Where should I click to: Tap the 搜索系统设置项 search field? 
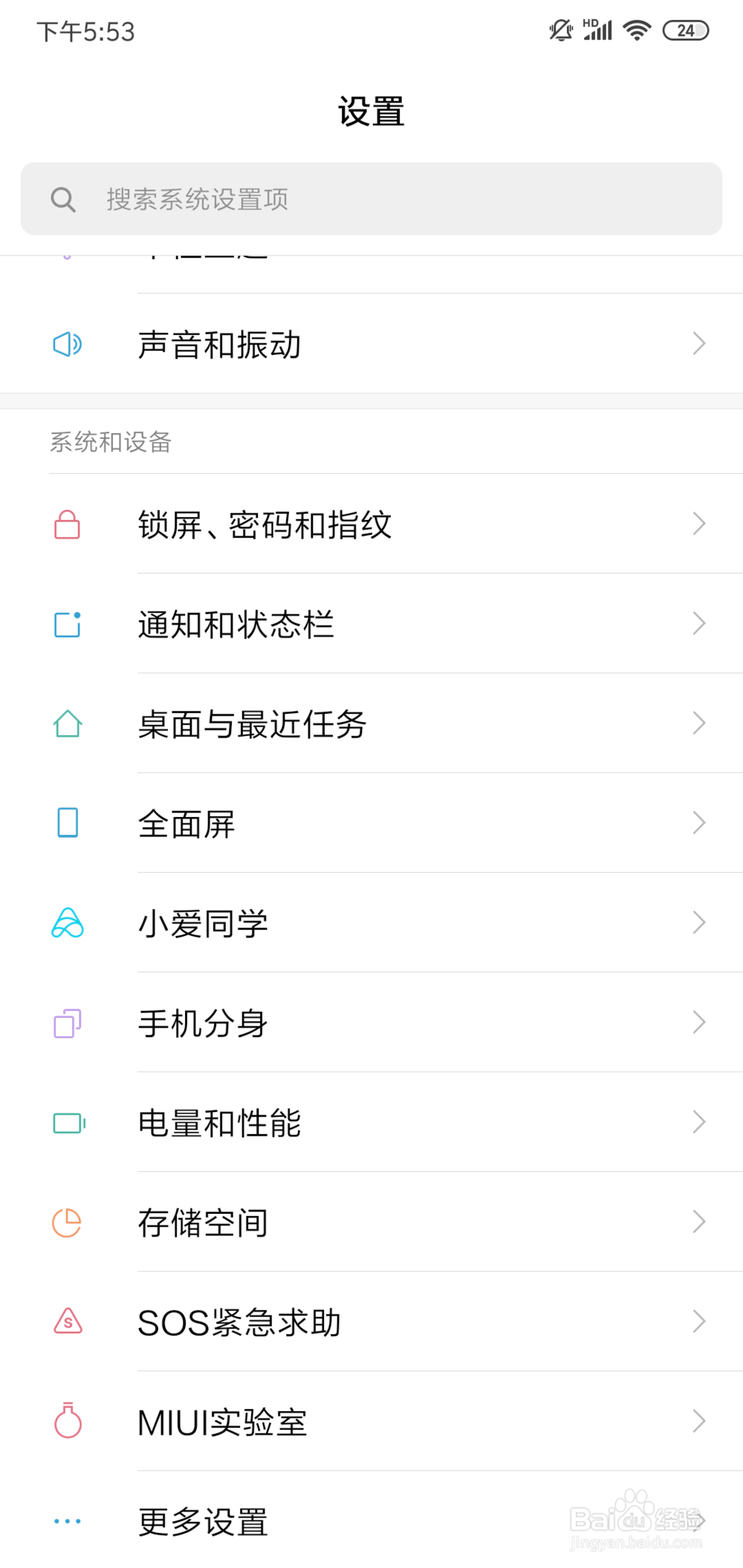371,199
